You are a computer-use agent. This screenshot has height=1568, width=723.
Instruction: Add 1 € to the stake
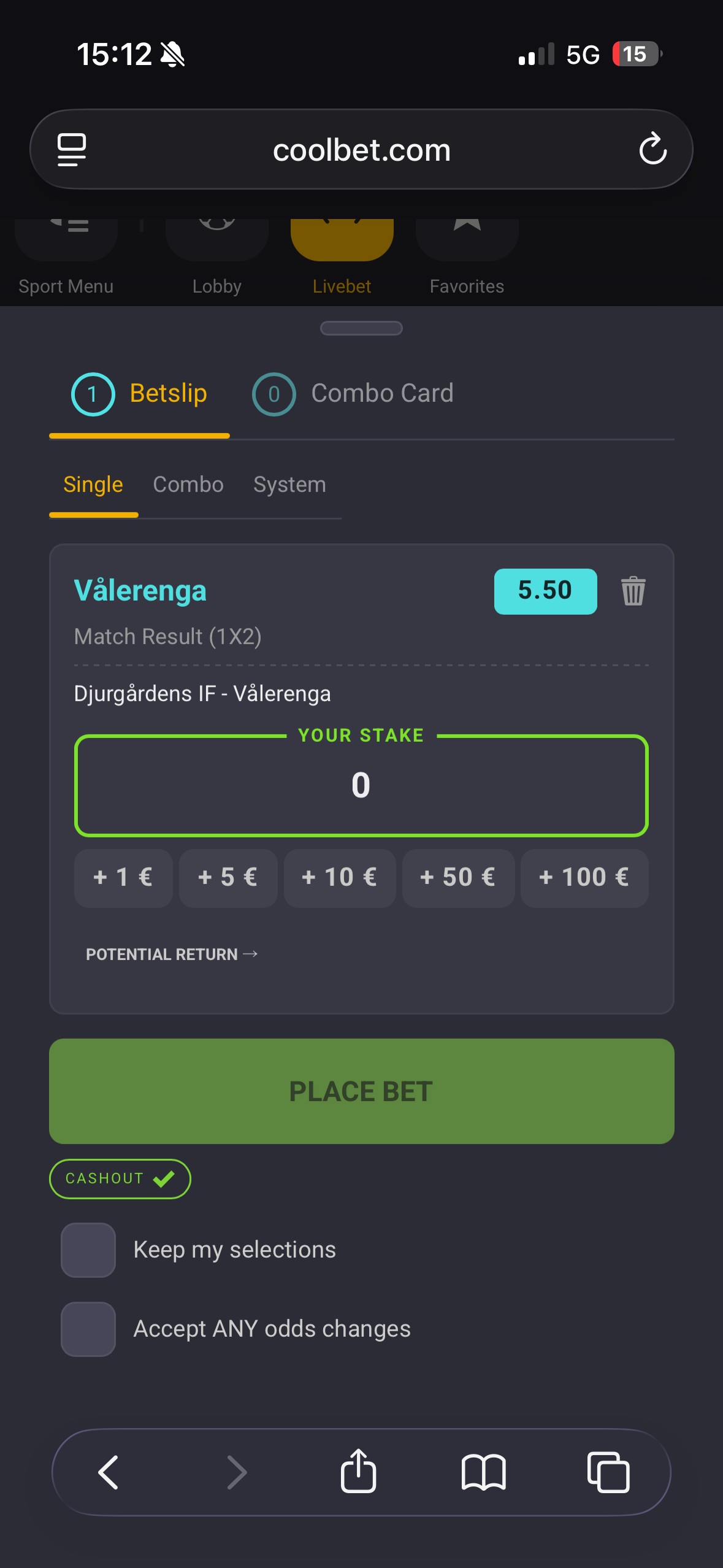tap(123, 878)
